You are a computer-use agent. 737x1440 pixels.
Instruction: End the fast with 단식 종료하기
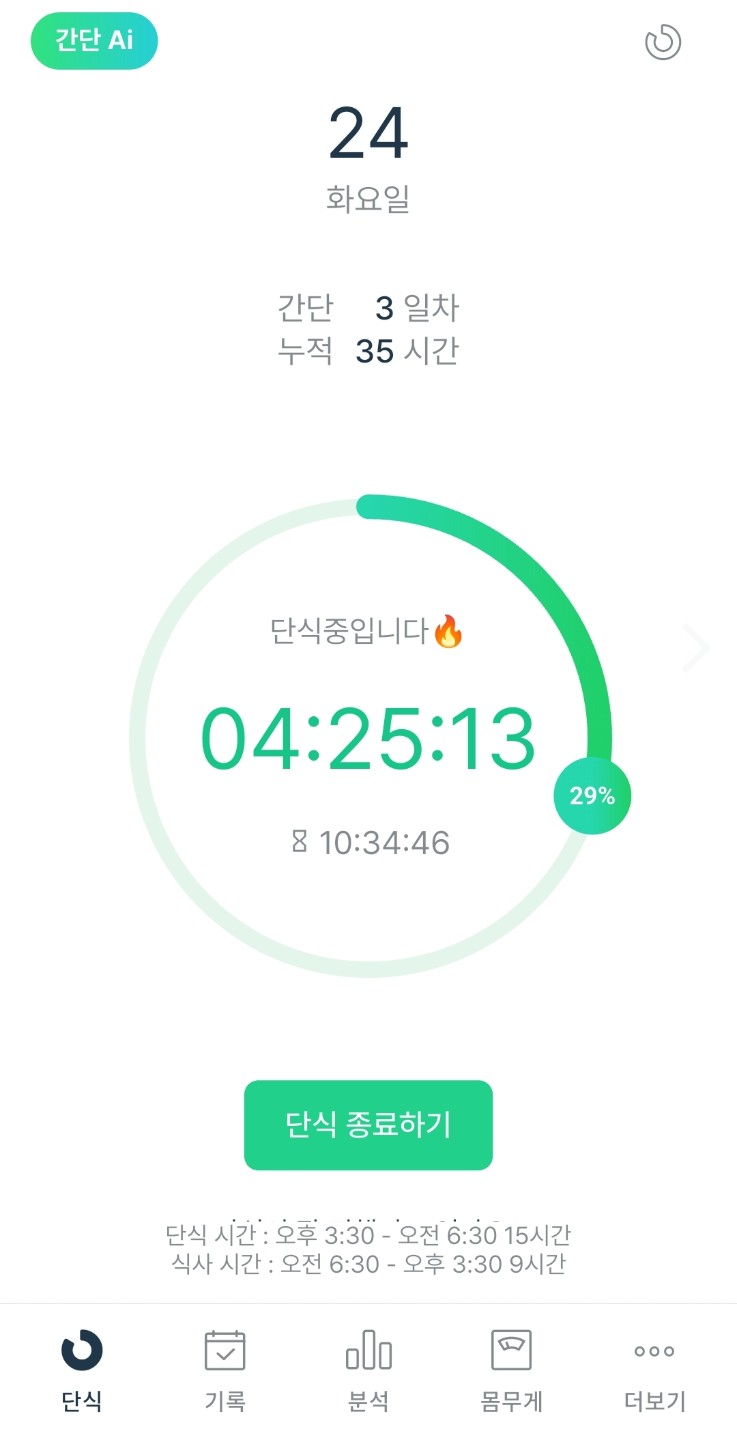tap(368, 1125)
